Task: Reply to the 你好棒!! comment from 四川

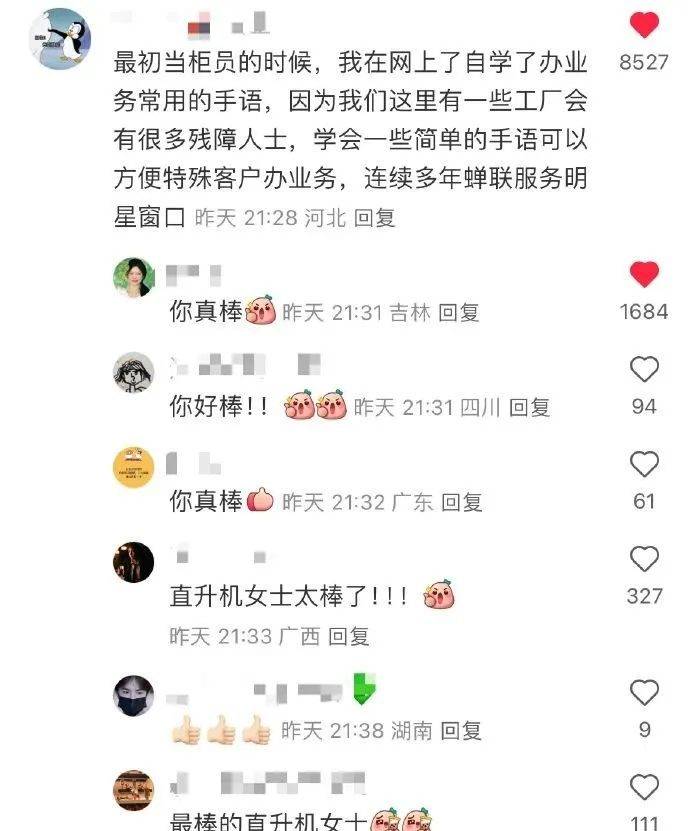Action: [531, 407]
